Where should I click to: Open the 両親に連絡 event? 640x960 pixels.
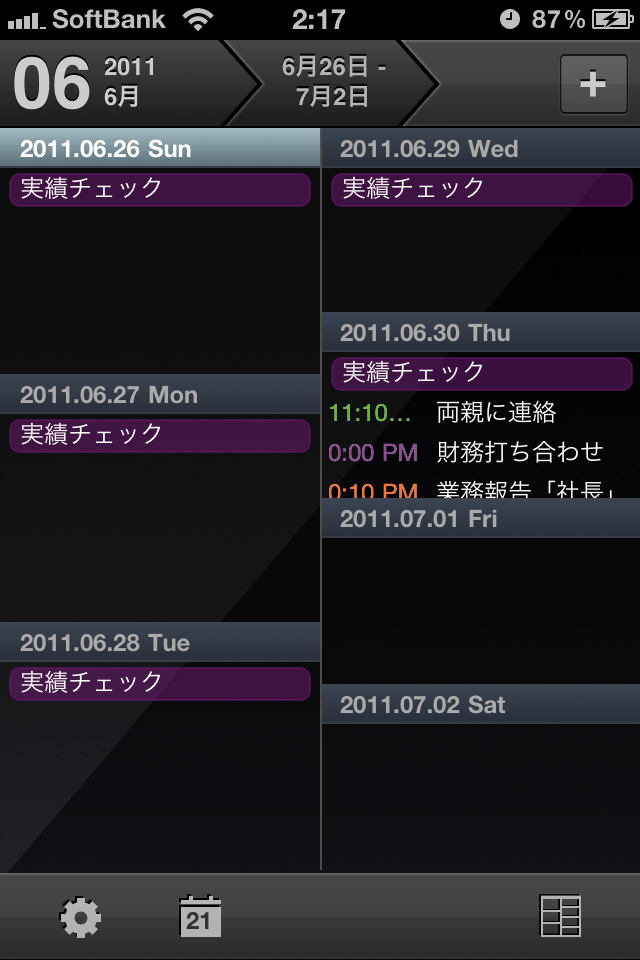click(x=481, y=412)
